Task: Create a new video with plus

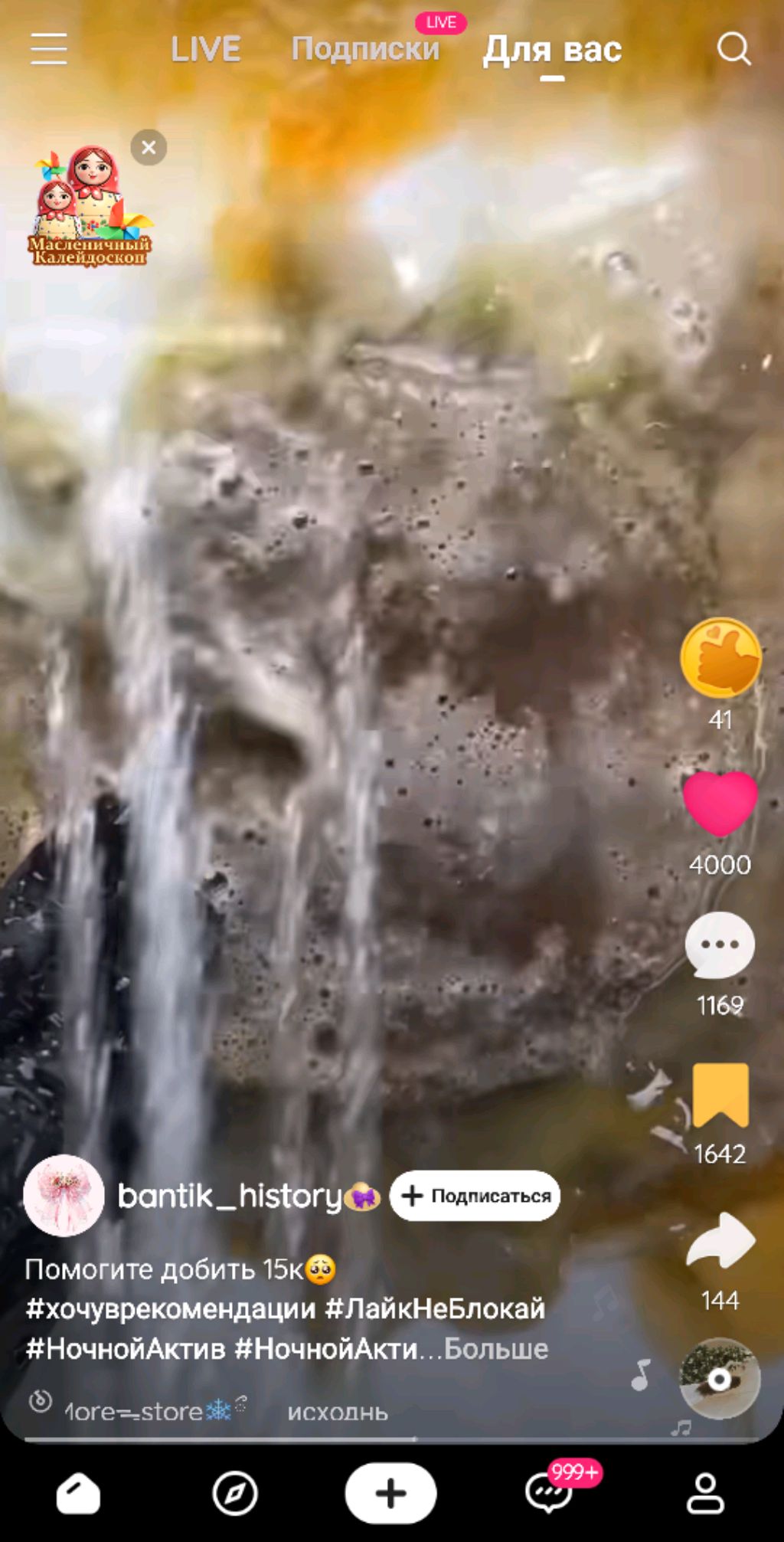Action: (x=390, y=1493)
